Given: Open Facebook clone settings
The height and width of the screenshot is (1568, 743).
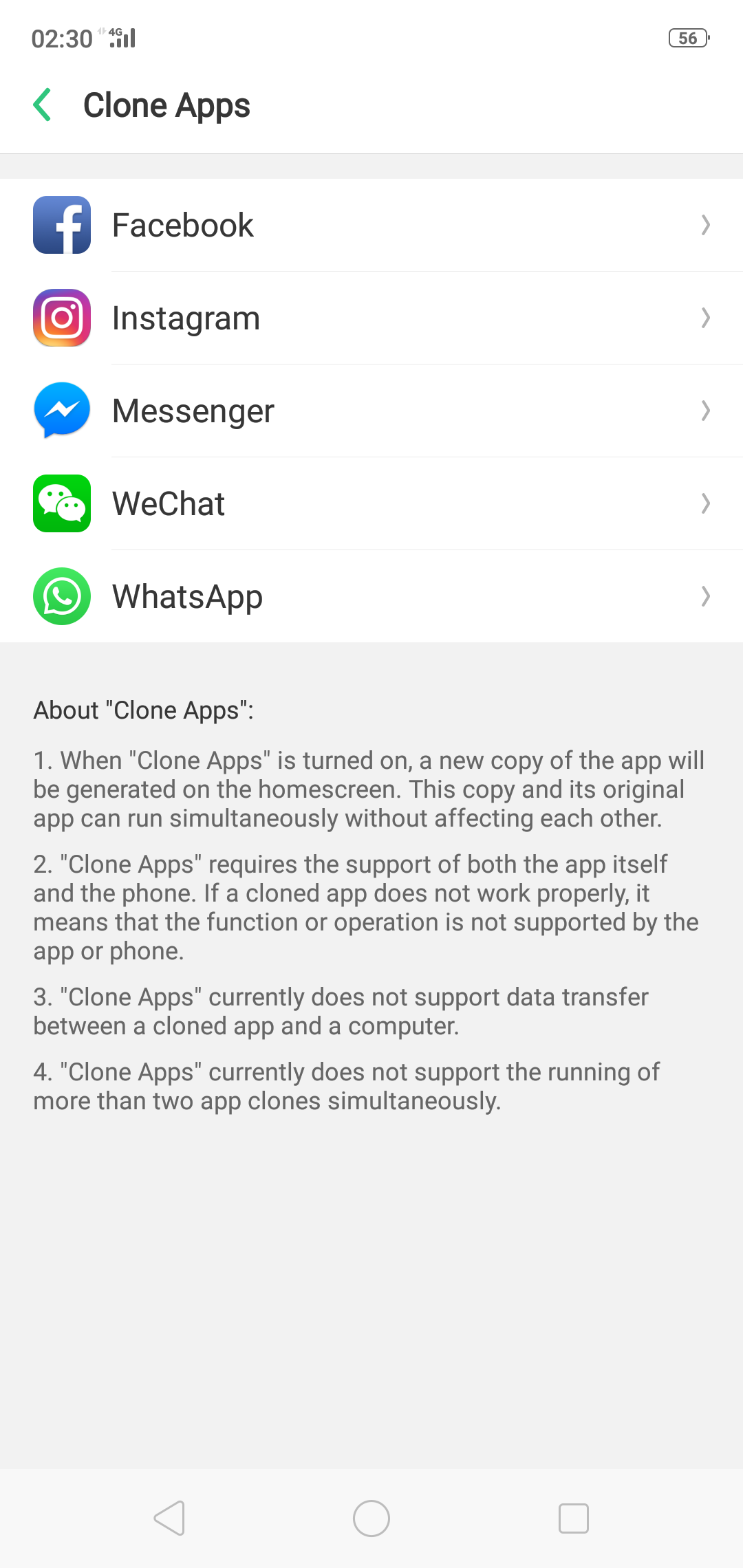Looking at the screenshot, I should (371, 225).
